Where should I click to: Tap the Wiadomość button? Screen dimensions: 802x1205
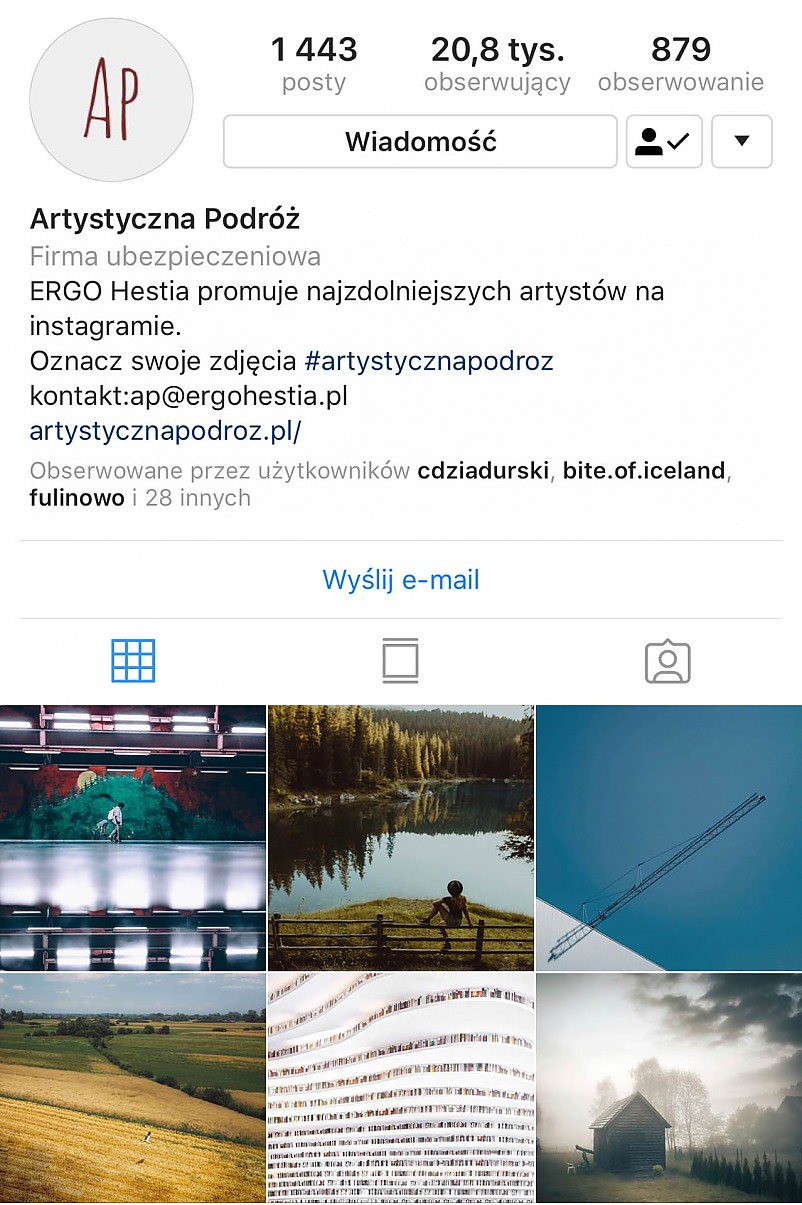420,142
